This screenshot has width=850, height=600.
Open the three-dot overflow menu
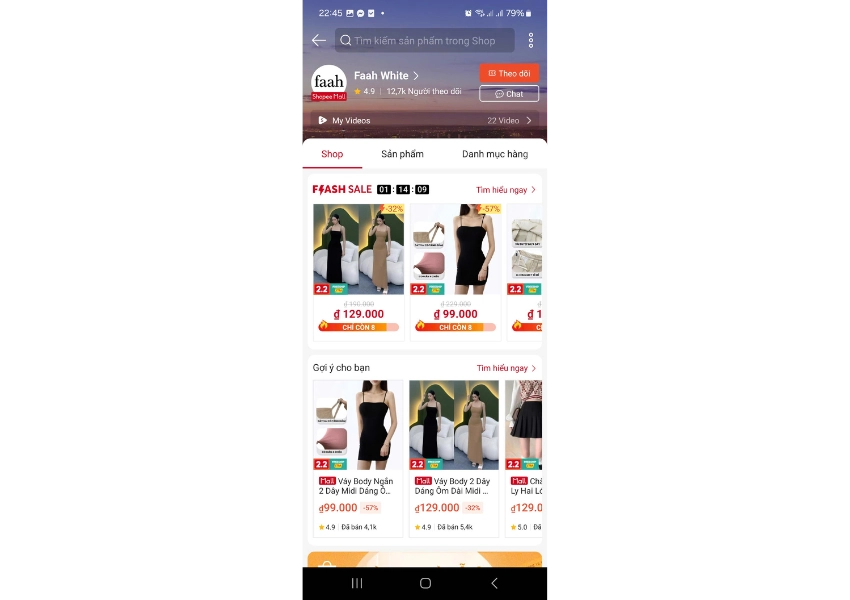pos(530,40)
